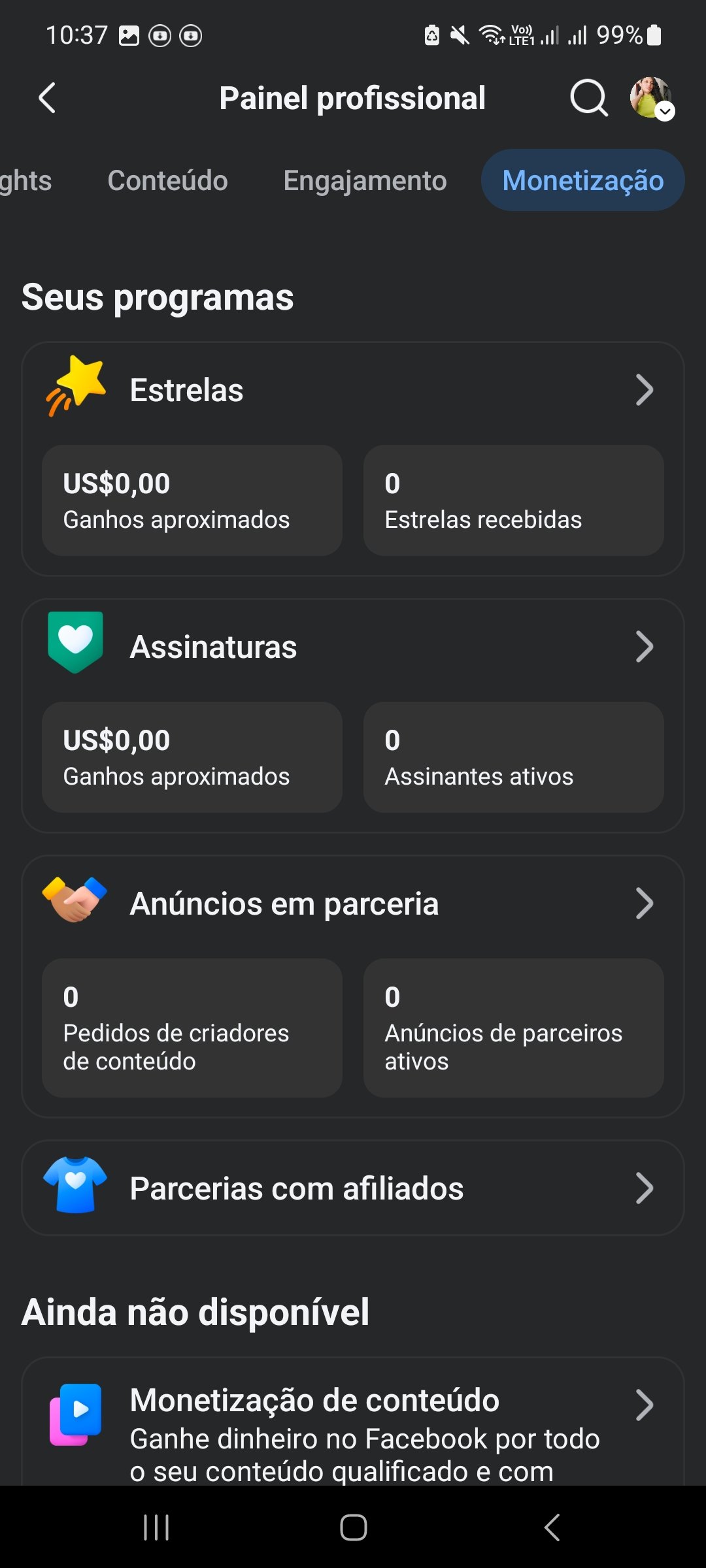Switch to the Conteúdo tab
Screen dimensions: 706x1568
167,180
